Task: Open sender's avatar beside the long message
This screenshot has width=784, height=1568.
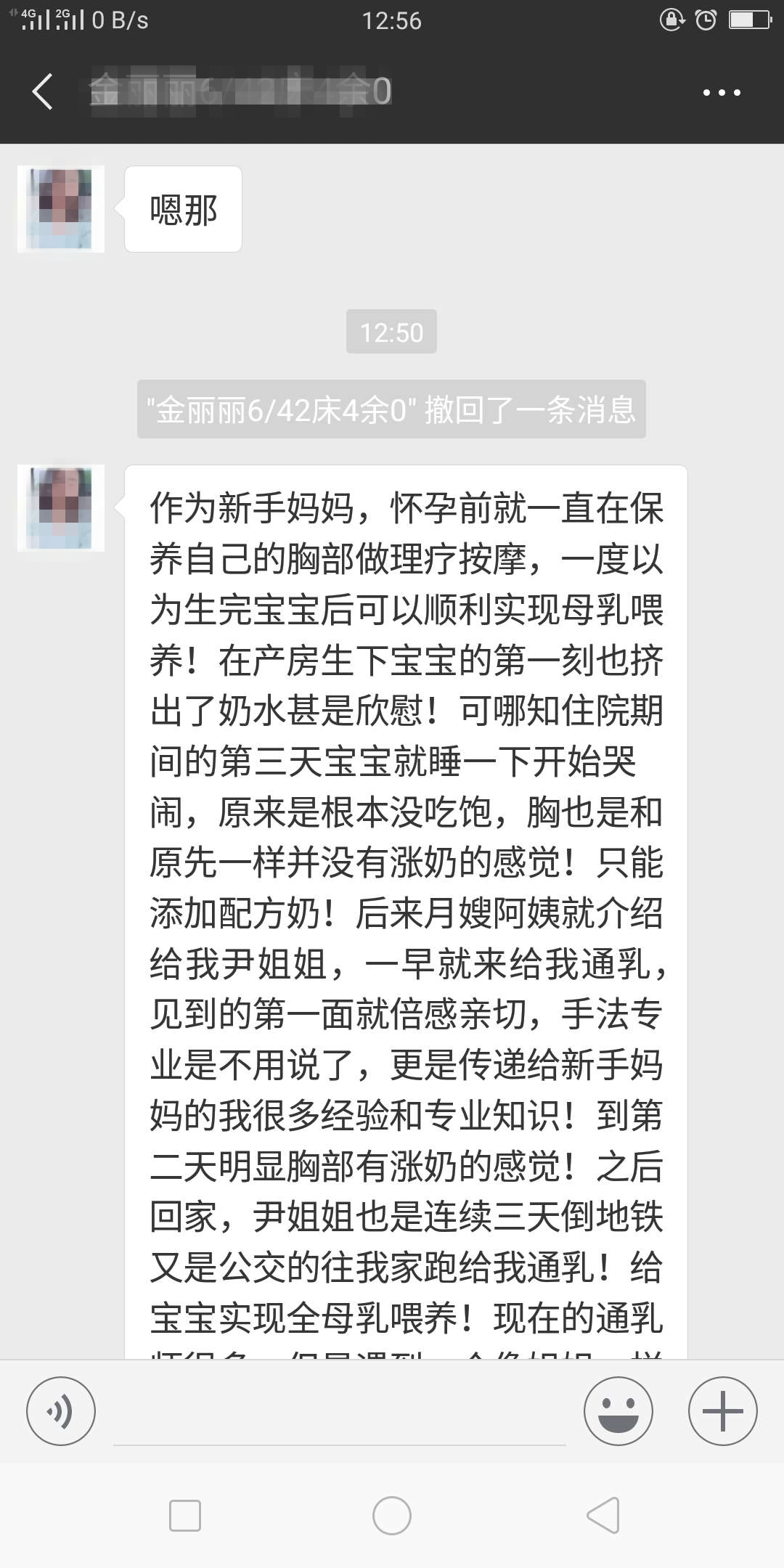Action: point(61,508)
